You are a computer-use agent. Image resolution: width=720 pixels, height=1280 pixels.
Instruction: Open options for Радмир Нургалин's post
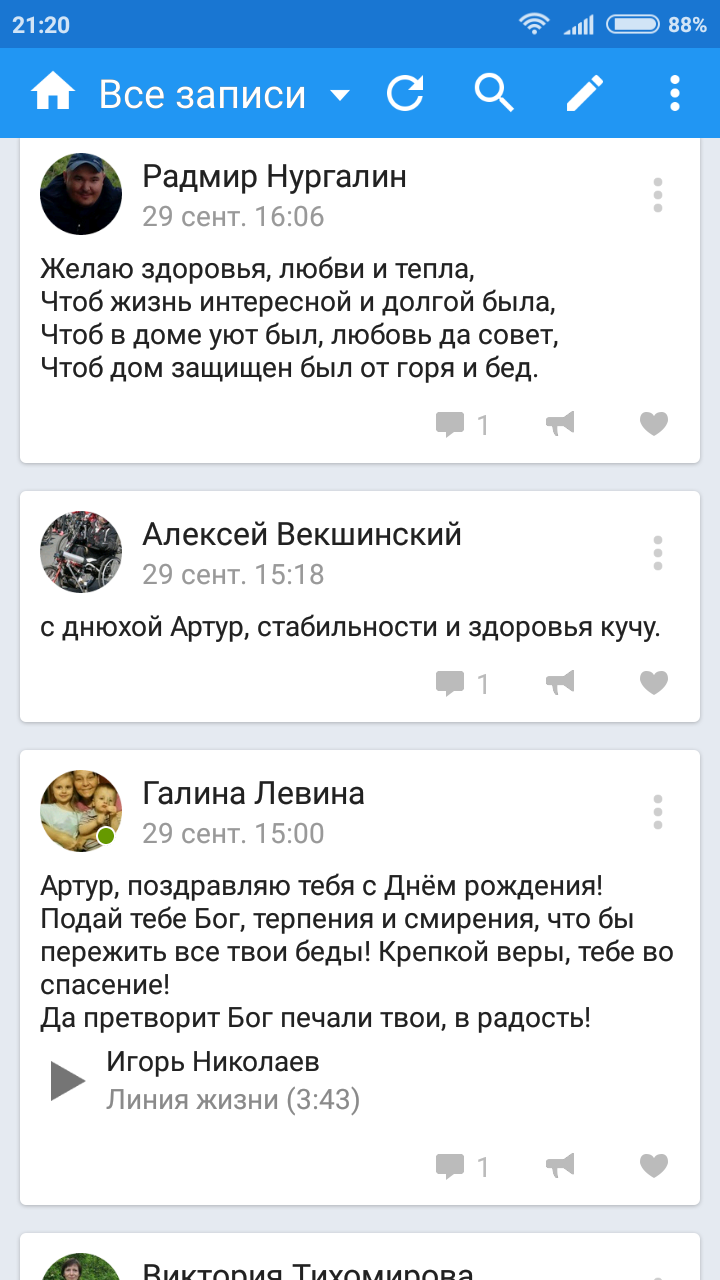657,195
